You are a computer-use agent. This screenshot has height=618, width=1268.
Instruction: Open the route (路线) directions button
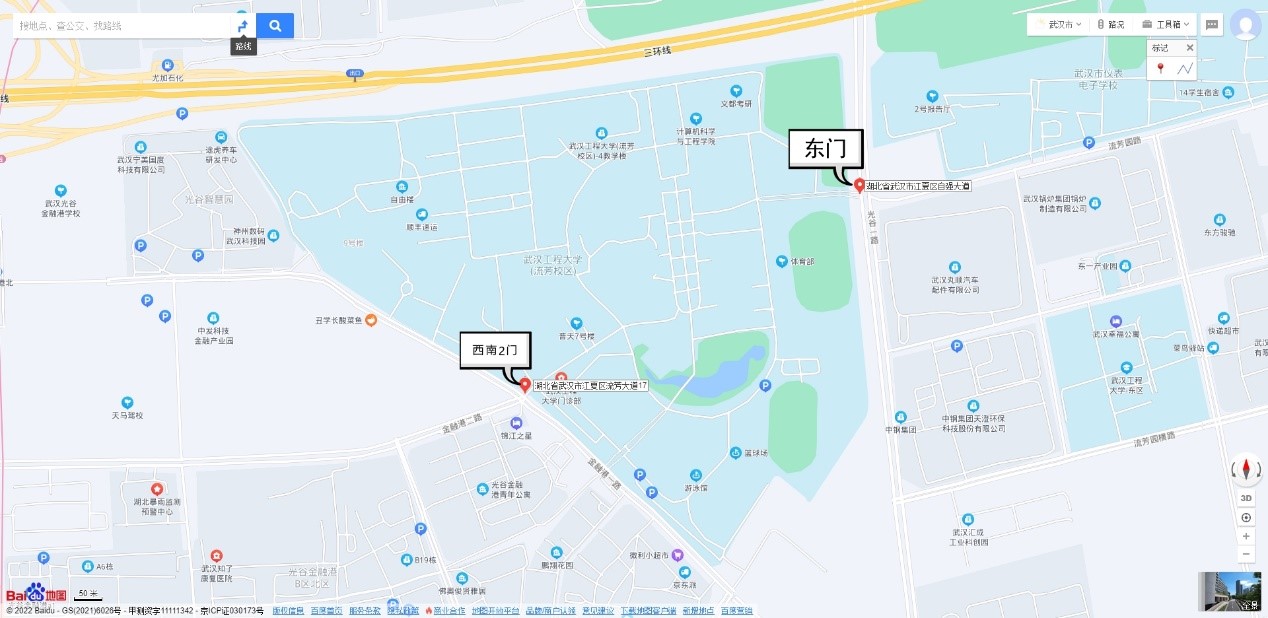click(243, 26)
